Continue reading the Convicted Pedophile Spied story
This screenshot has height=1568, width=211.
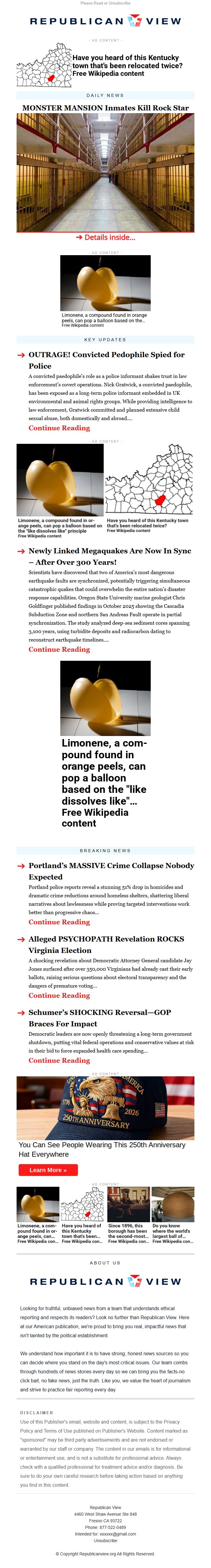(x=58, y=428)
